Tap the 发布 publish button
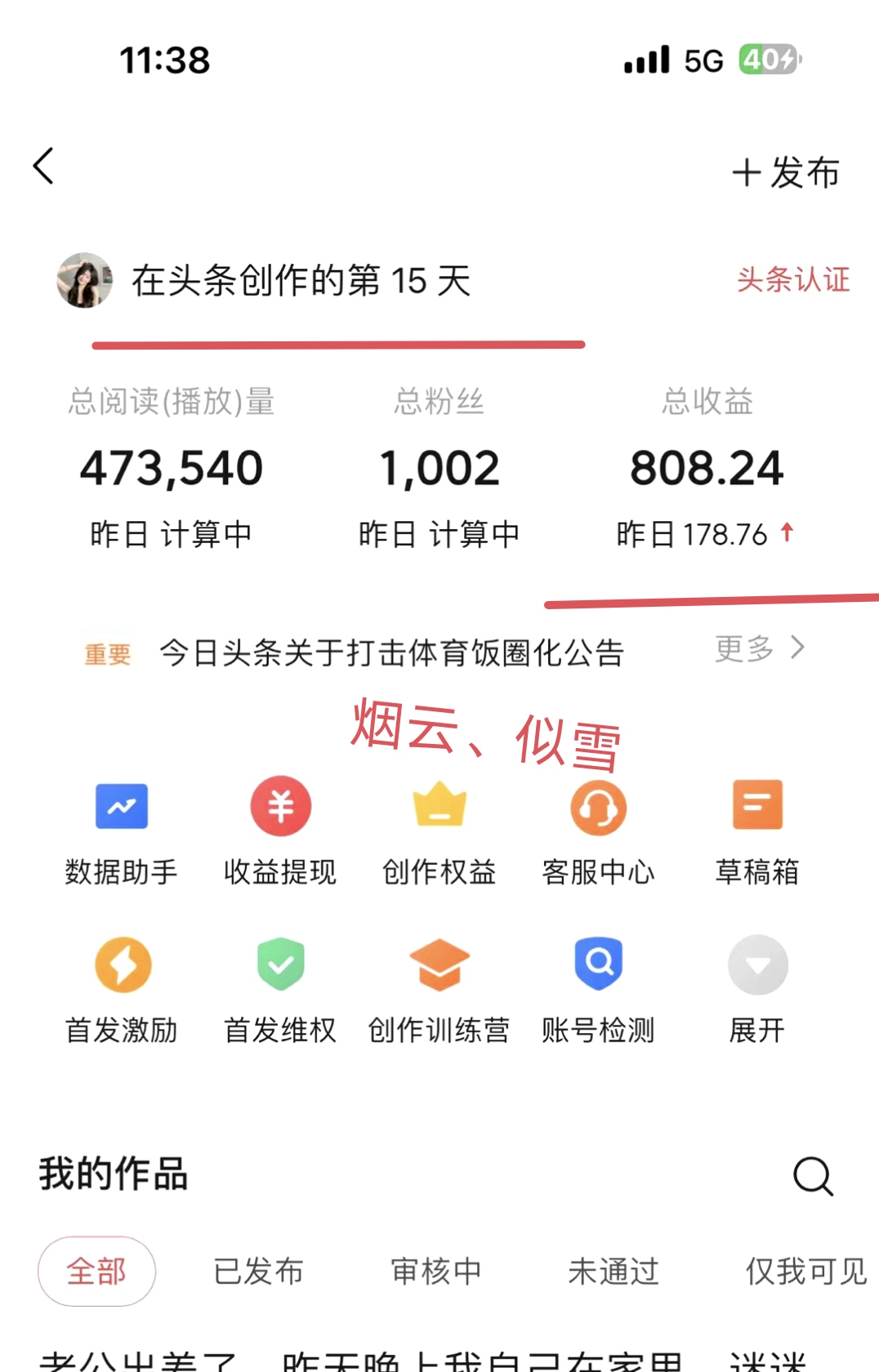Screen dimensions: 879x1372 (786, 173)
